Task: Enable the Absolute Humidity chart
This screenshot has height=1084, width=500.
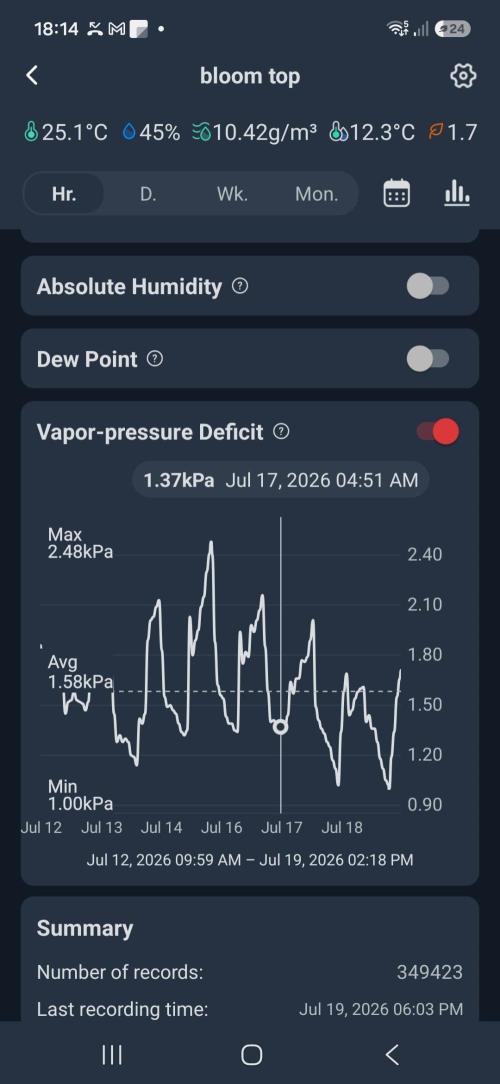Action: click(428, 286)
